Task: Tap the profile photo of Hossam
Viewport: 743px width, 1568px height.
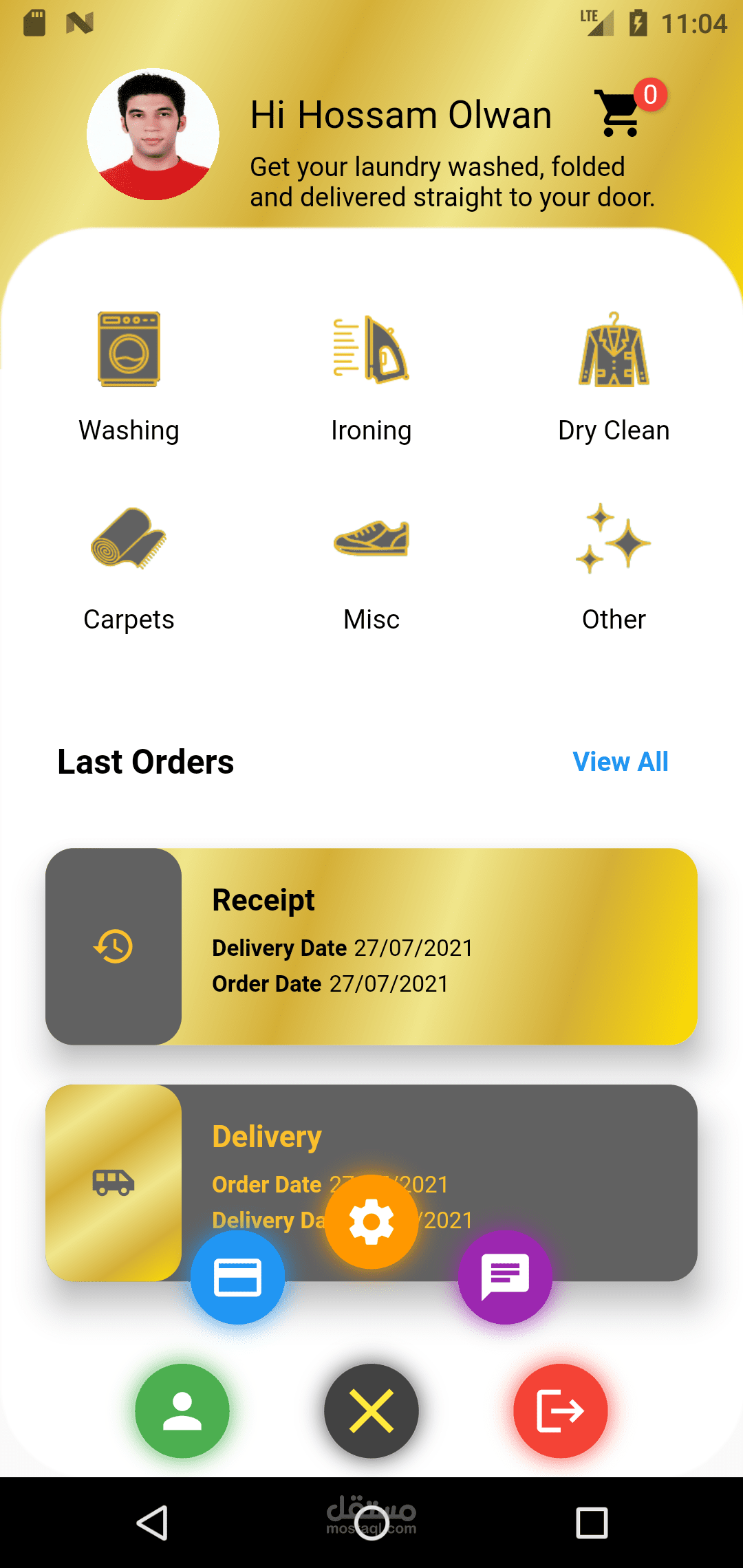Action: (x=153, y=134)
